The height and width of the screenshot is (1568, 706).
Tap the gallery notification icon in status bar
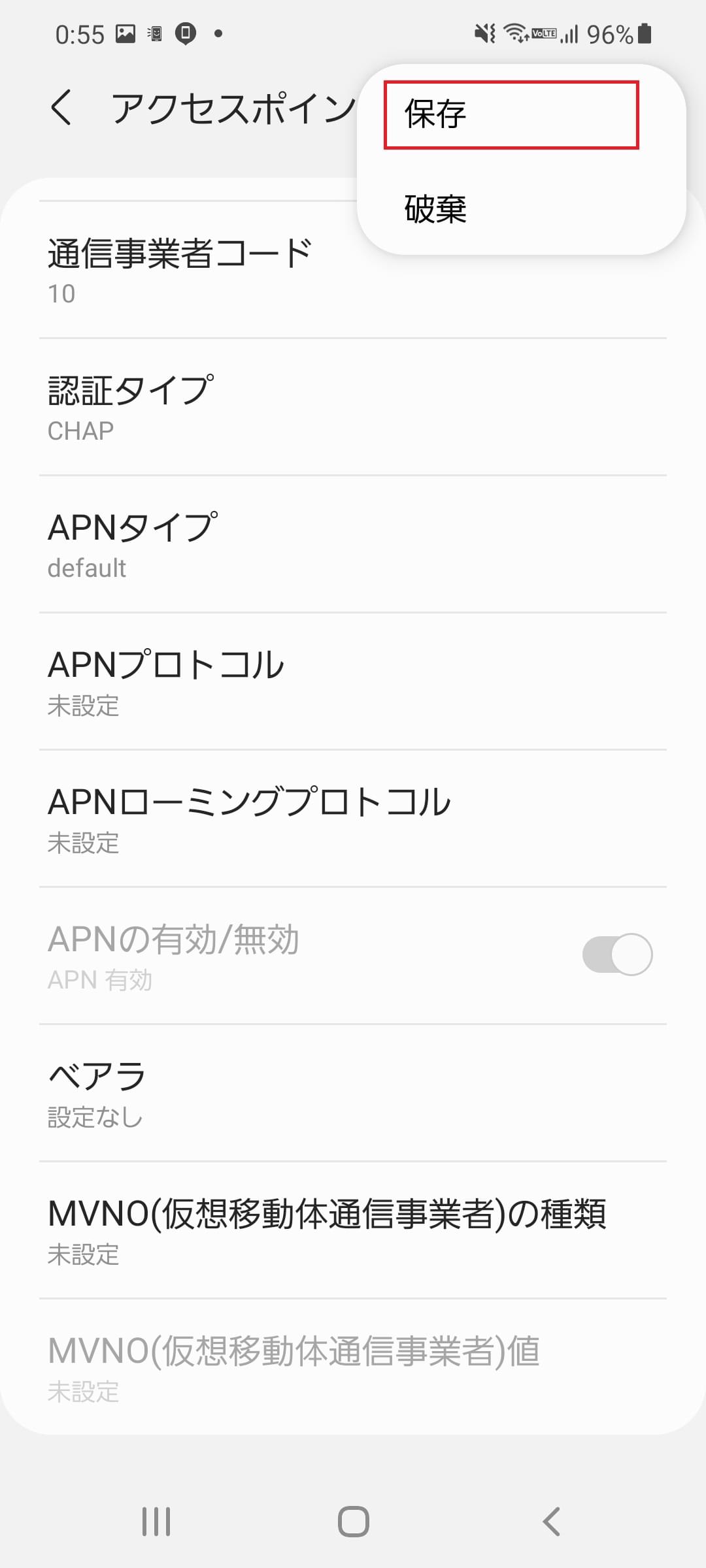tap(124, 34)
